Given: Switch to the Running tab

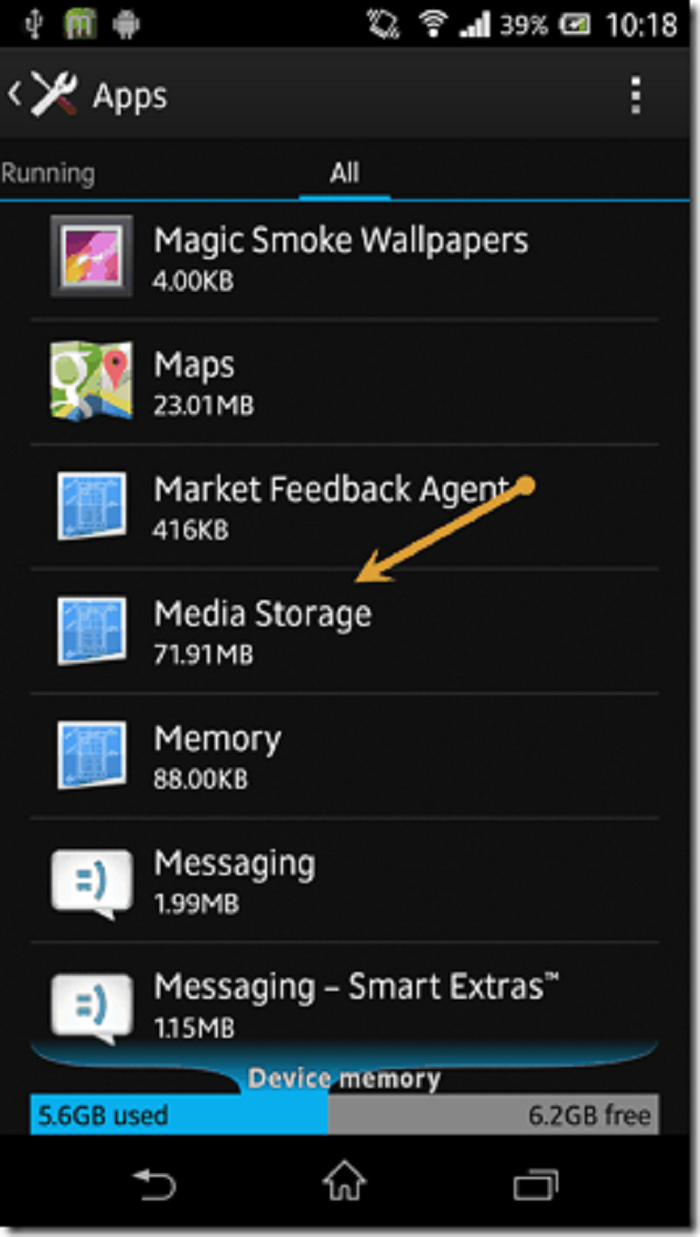Looking at the screenshot, I should point(48,173).
